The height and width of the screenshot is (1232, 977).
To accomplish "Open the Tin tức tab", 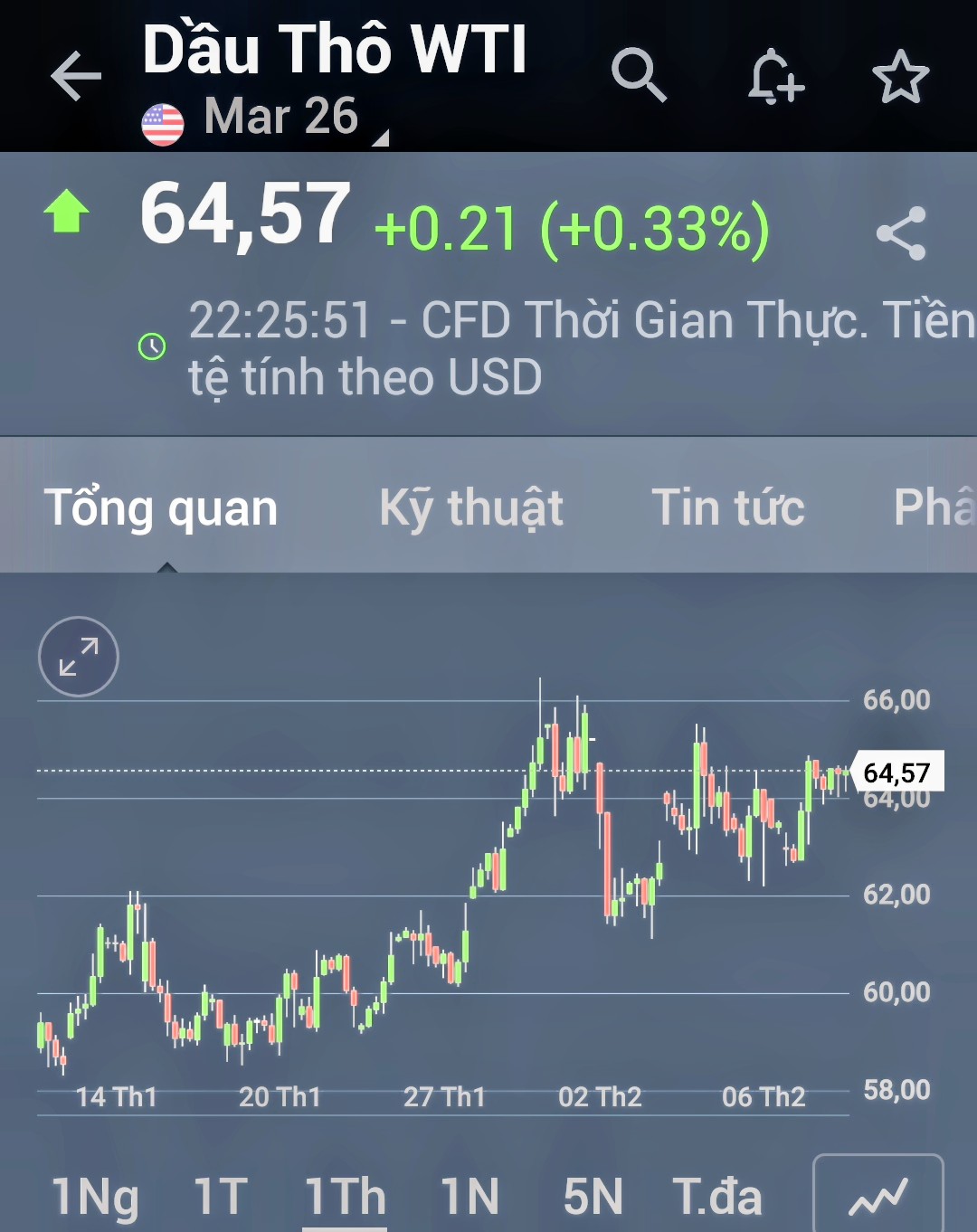I will [x=727, y=507].
